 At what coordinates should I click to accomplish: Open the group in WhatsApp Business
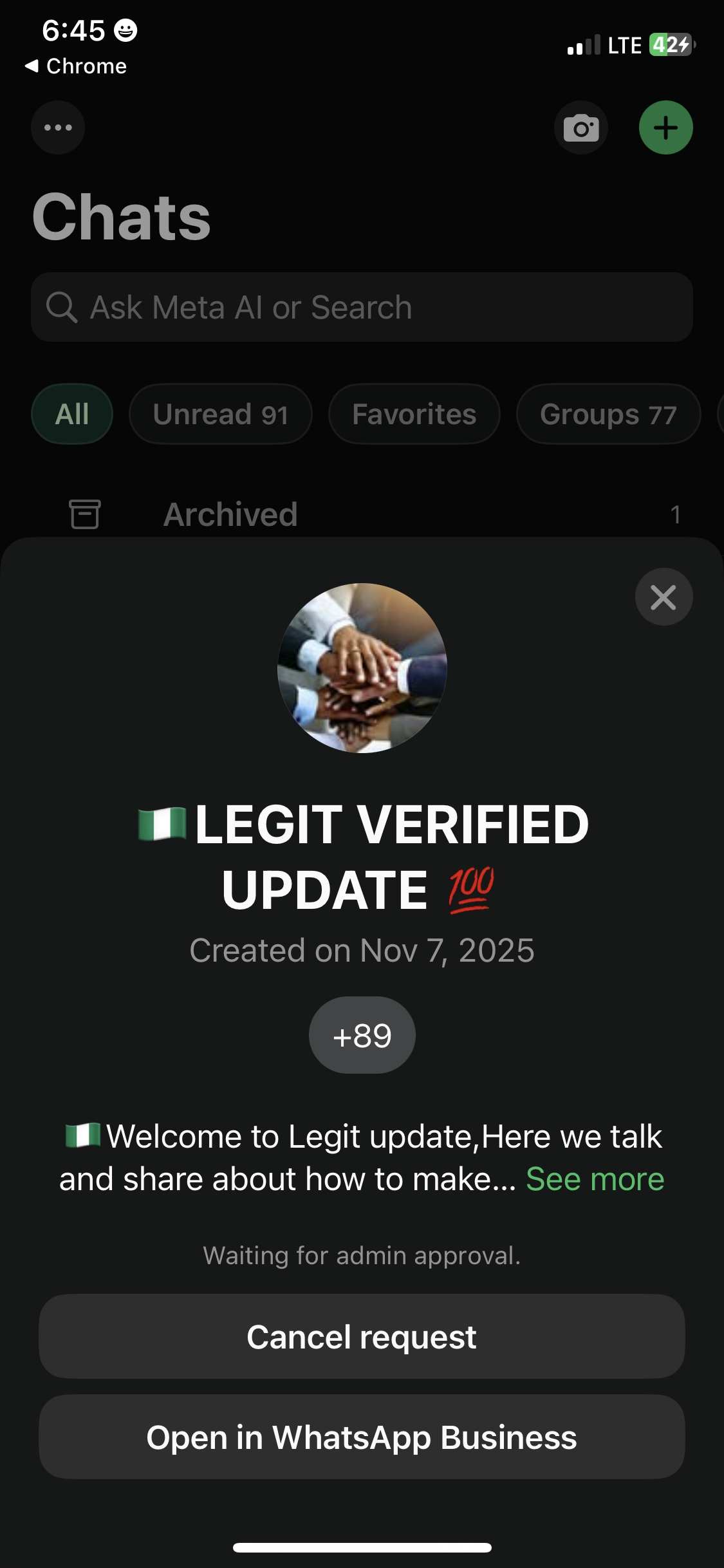pos(362,1437)
